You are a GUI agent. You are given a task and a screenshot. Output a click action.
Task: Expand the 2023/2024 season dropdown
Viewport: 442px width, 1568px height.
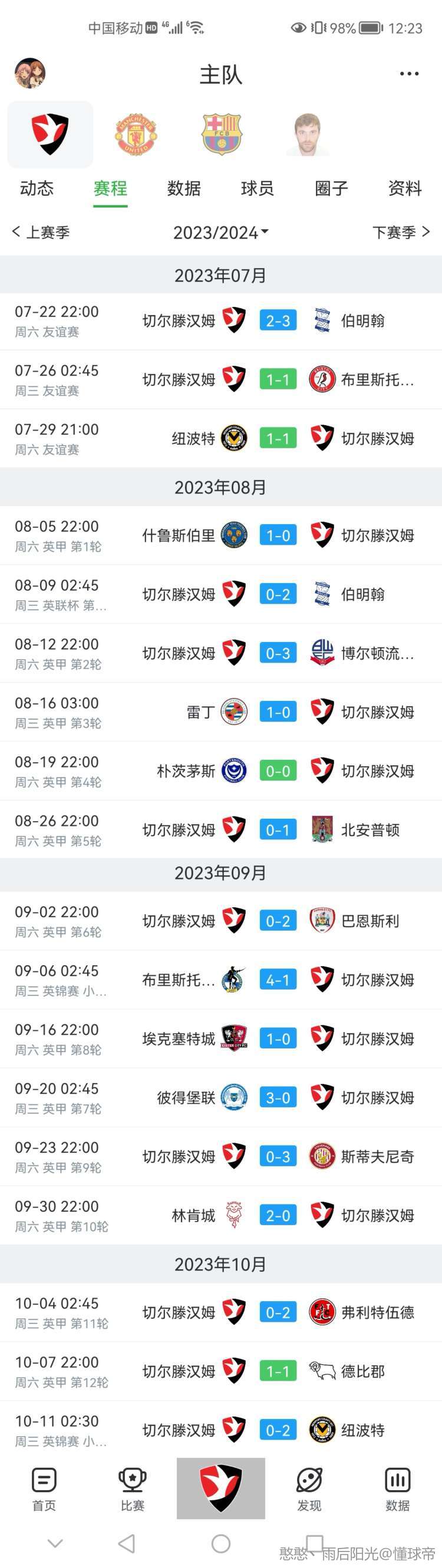point(220,233)
